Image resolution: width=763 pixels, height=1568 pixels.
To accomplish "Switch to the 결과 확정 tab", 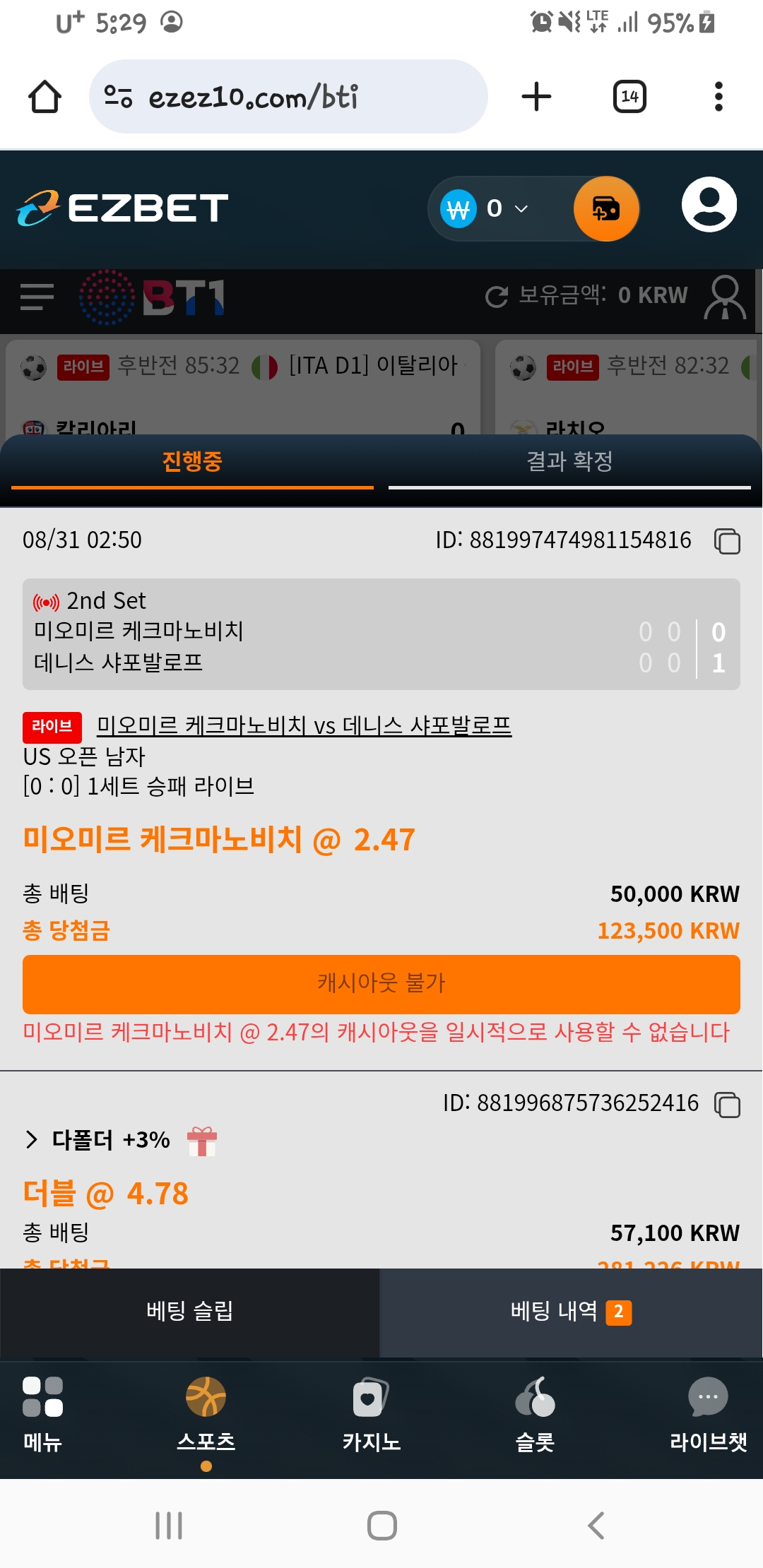I will coord(569,461).
